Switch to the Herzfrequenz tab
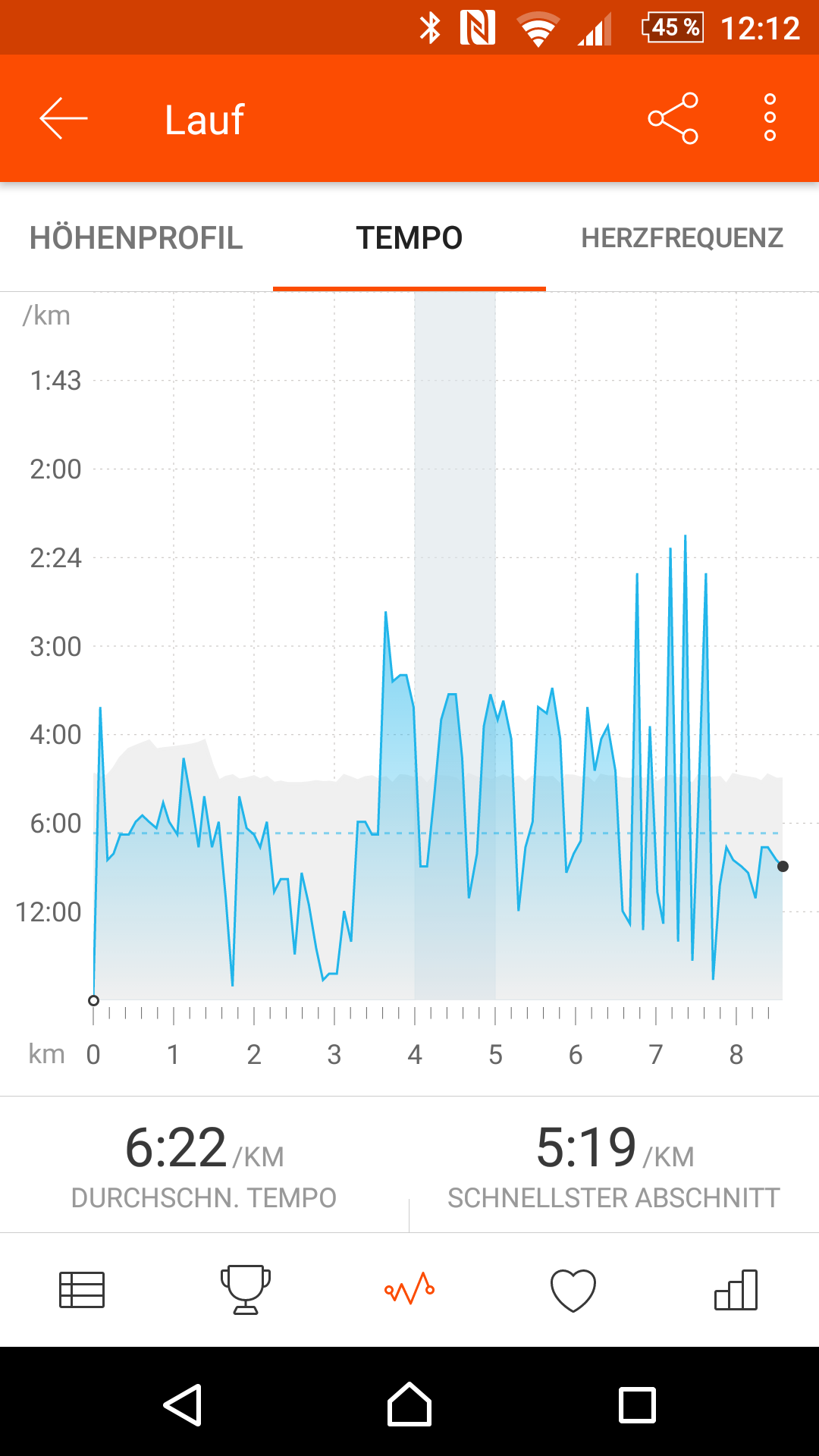This screenshot has width=819, height=1456. (682, 238)
